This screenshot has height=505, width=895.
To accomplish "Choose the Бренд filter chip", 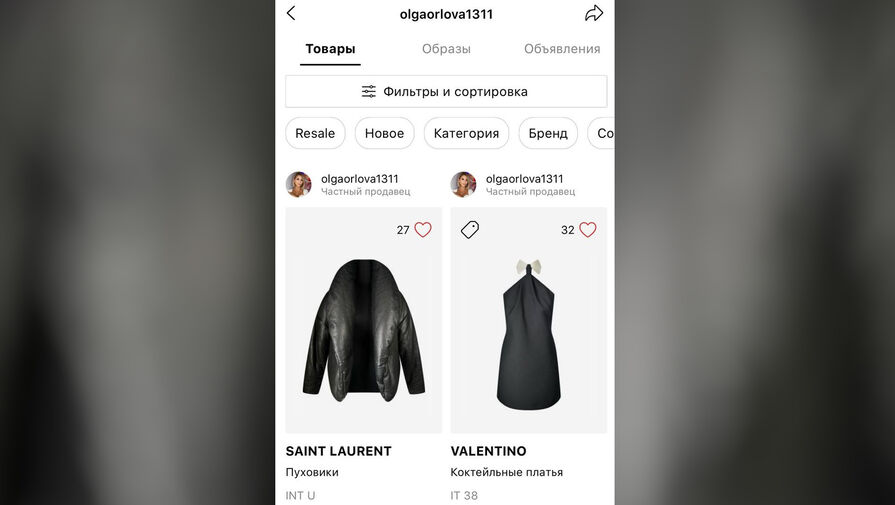I will point(548,134).
